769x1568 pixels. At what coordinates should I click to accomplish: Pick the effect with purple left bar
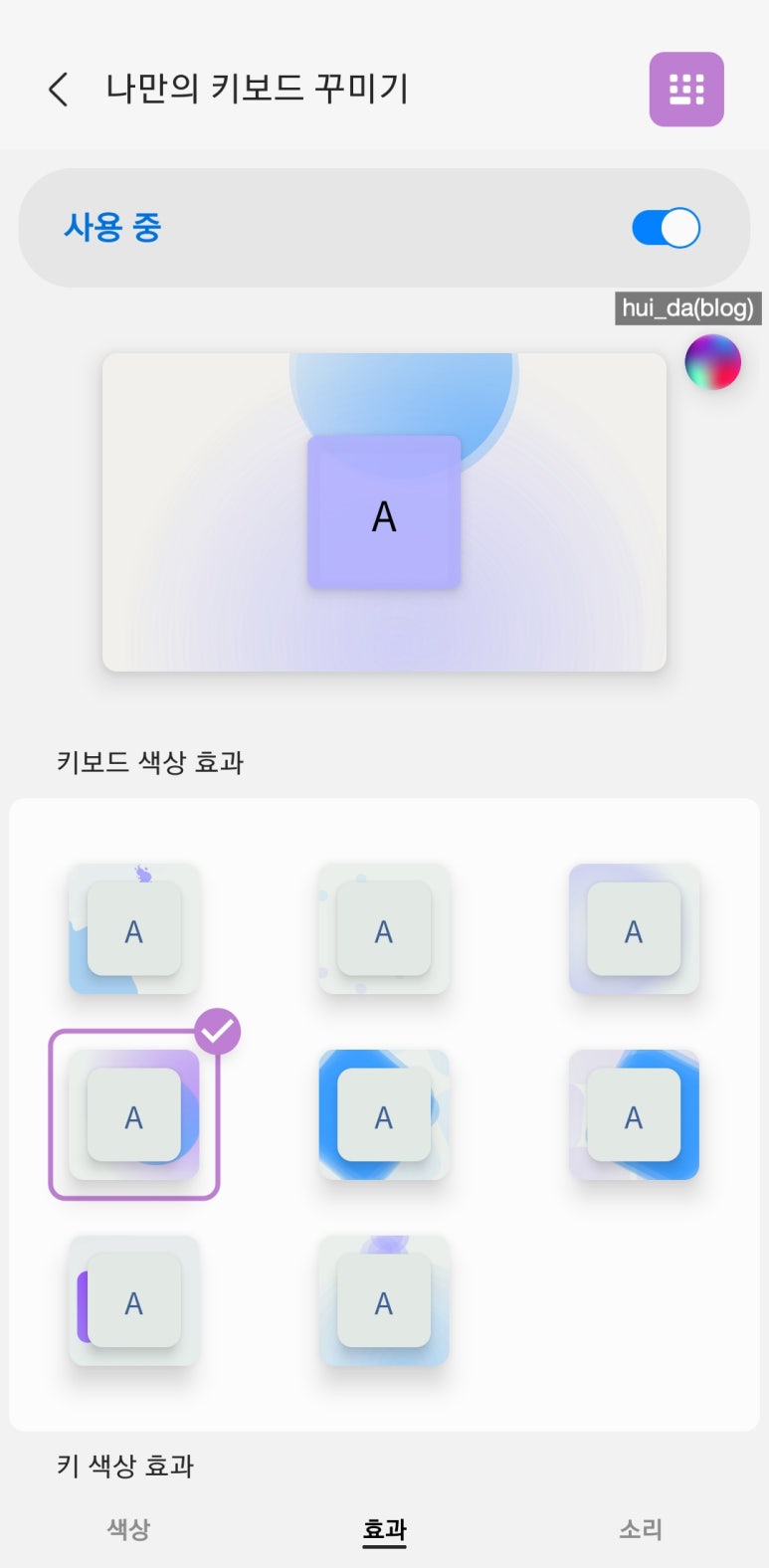click(x=134, y=1301)
